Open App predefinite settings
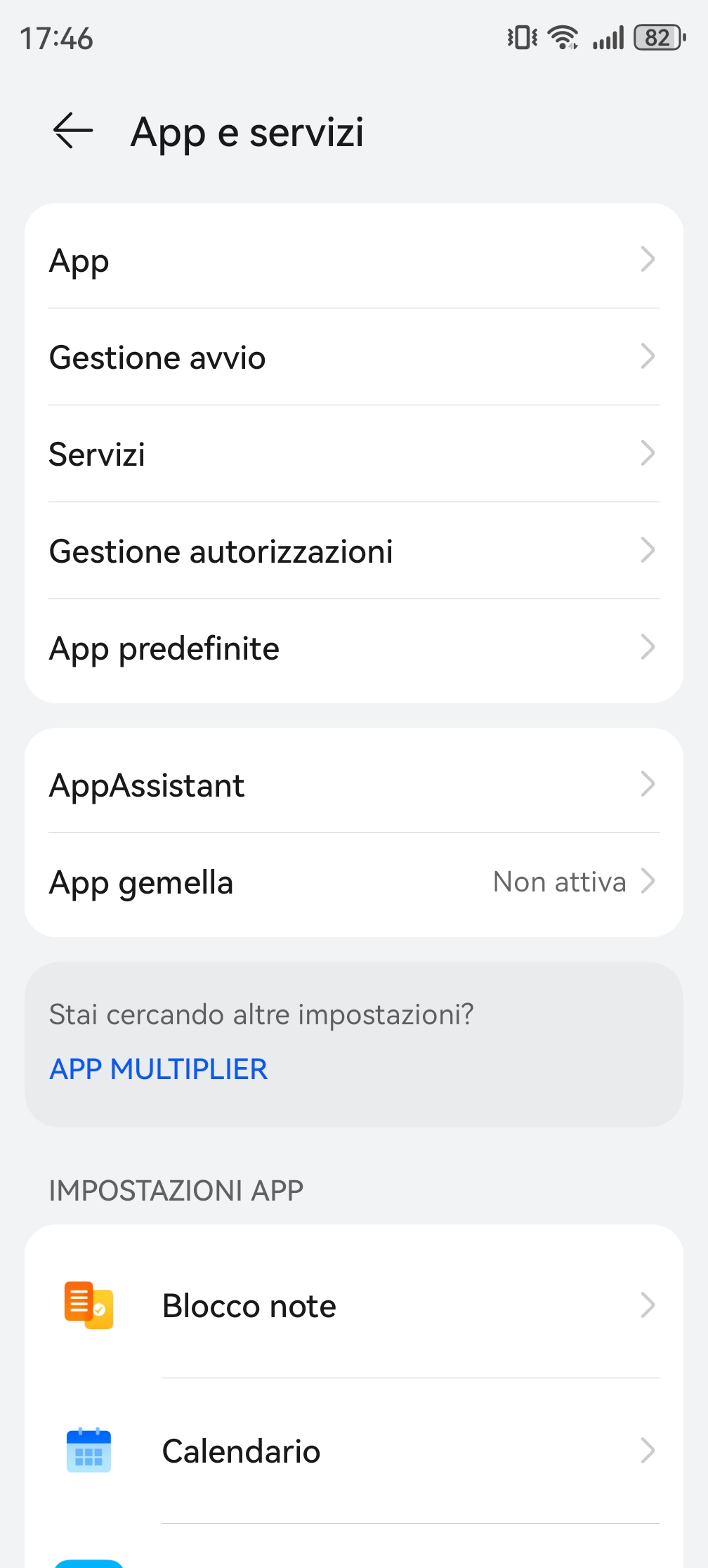This screenshot has width=708, height=1568. click(x=353, y=648)
